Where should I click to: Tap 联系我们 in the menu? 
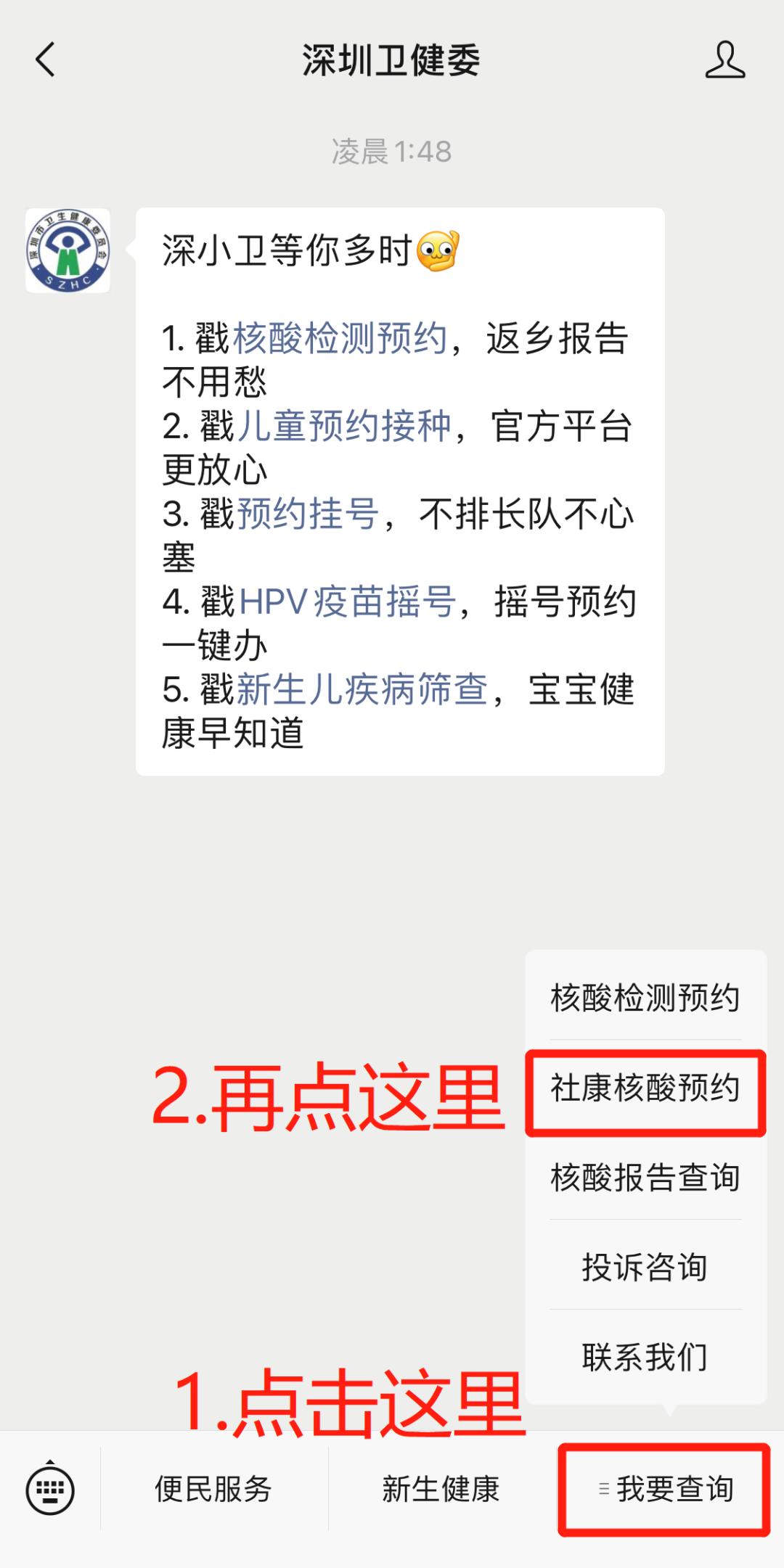(x=645, y=1357)
